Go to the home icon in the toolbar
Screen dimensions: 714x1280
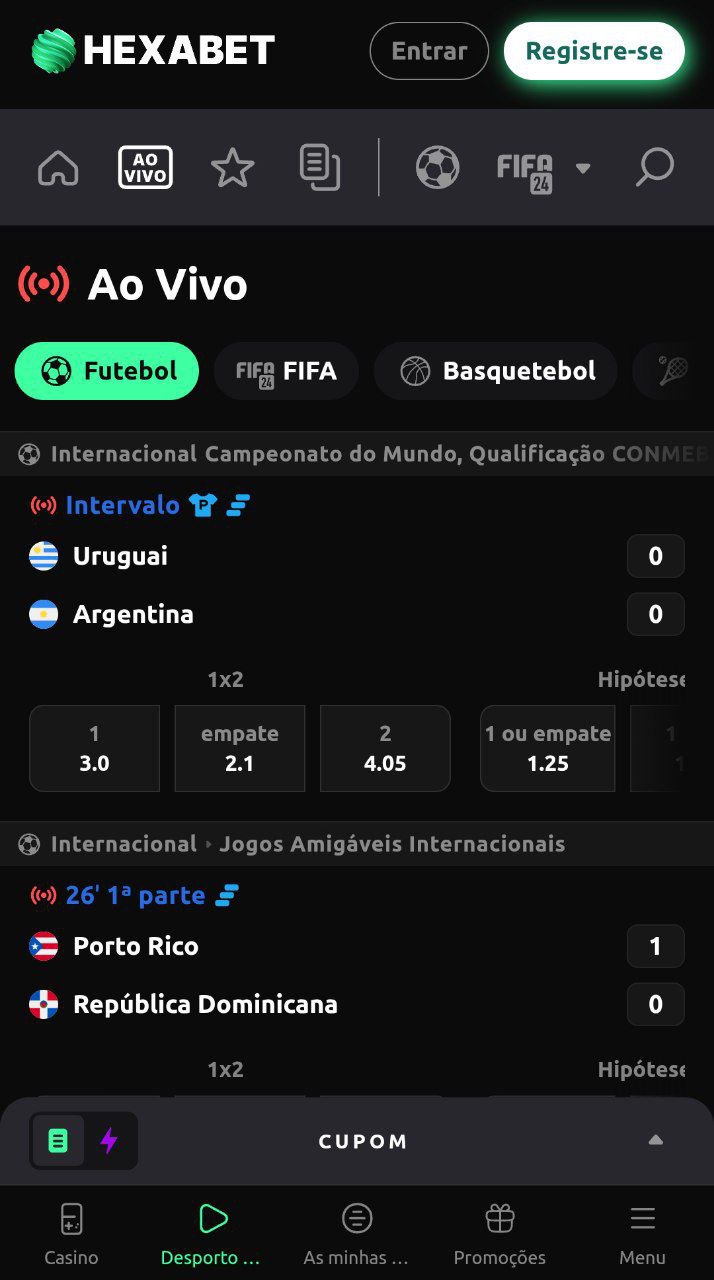pyautogui.click(x=58, y=167)
